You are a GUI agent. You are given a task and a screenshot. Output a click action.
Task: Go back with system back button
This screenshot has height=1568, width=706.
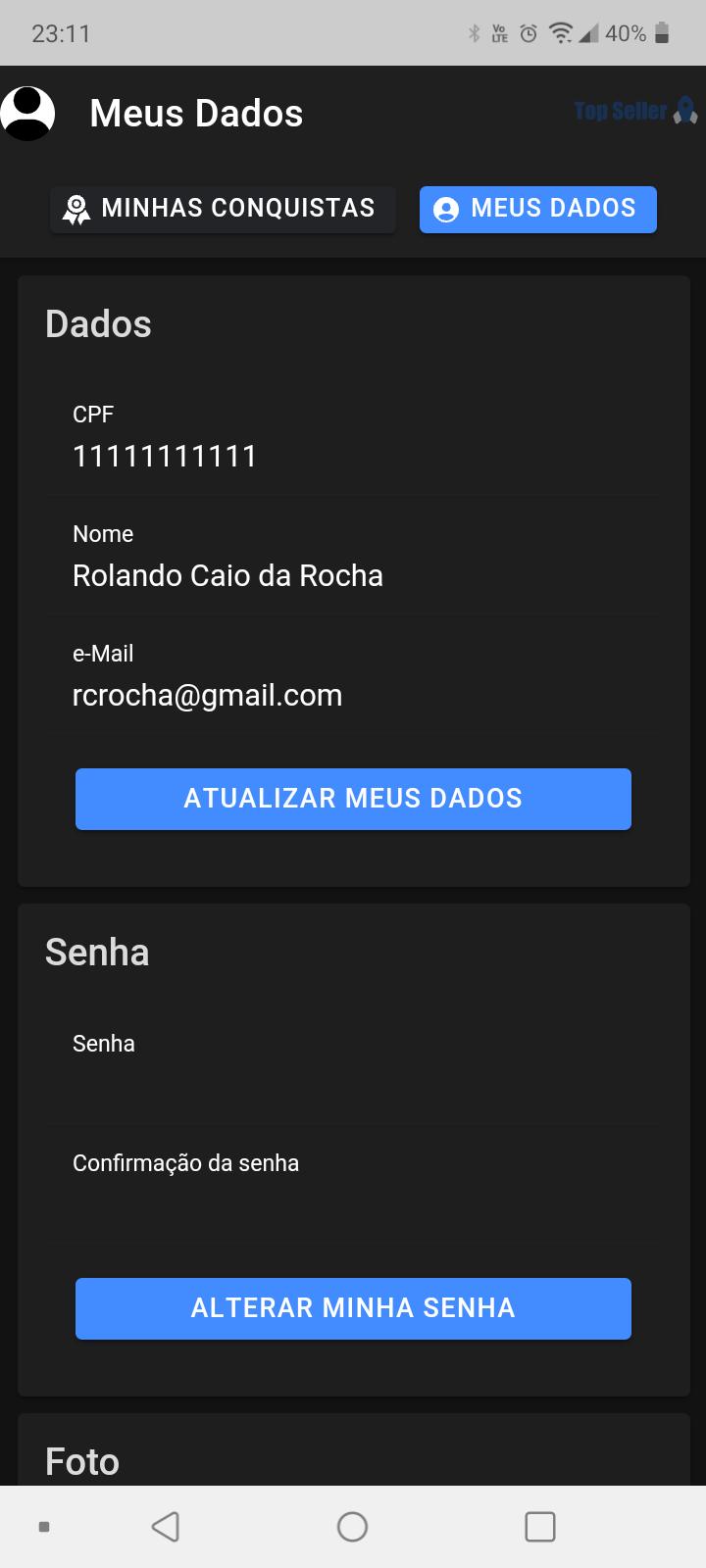point(166,1526)
